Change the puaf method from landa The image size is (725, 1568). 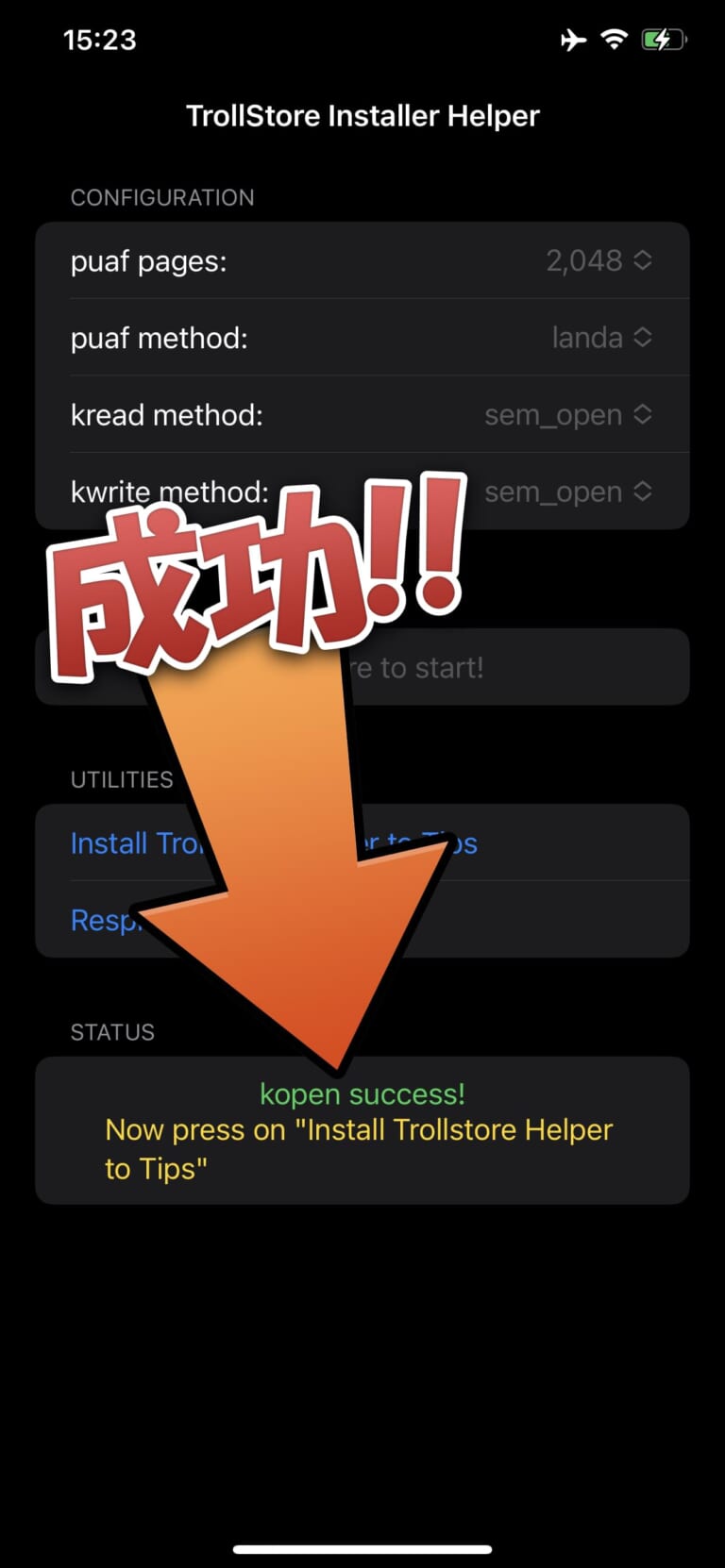click(586, 338)
